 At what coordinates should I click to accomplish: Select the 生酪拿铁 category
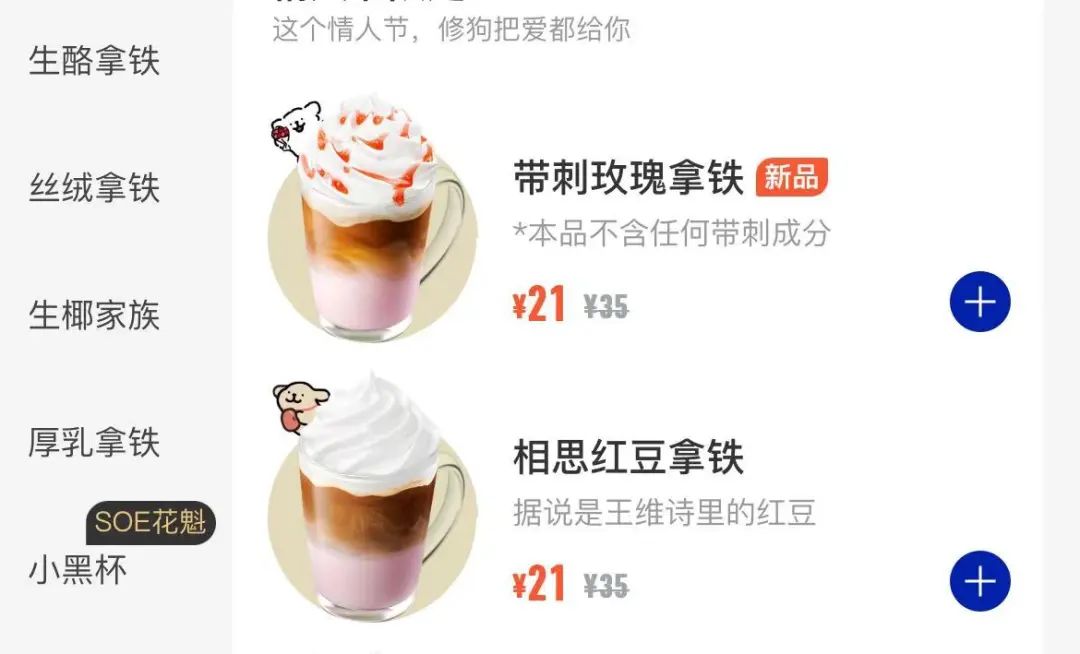(94, 61)
